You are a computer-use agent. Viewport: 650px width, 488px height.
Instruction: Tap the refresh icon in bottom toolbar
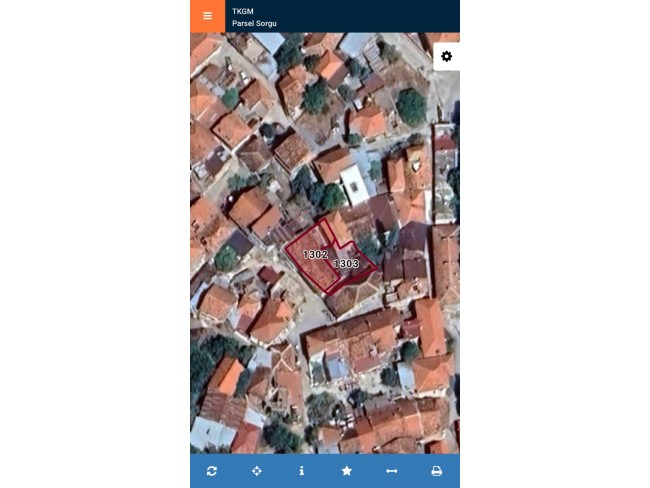coord(212,471)
